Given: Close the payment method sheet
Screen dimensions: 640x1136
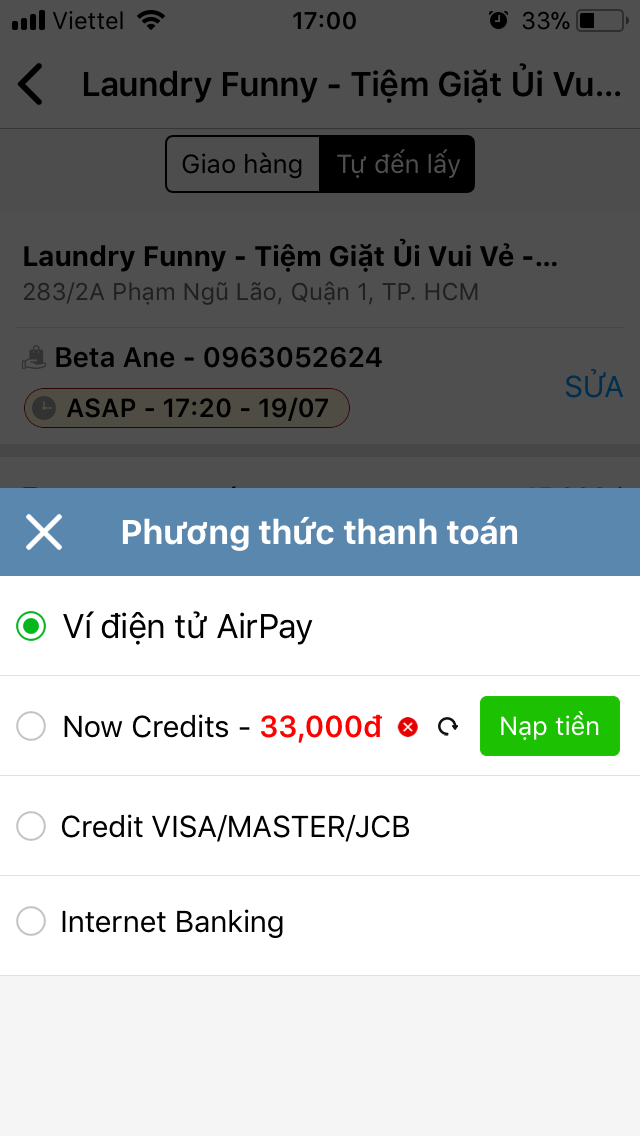Looking at the screenshot, I should (x=44, y=532).
